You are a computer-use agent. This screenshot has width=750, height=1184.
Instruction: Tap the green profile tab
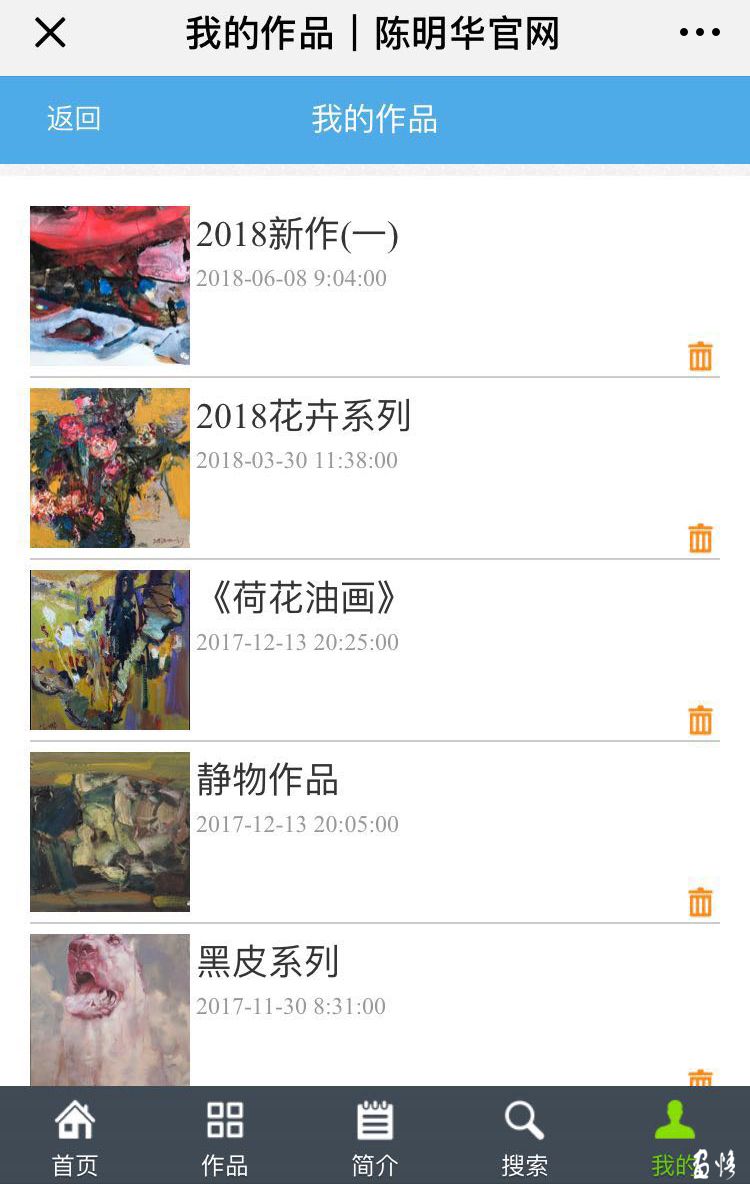click(675, 1137)
